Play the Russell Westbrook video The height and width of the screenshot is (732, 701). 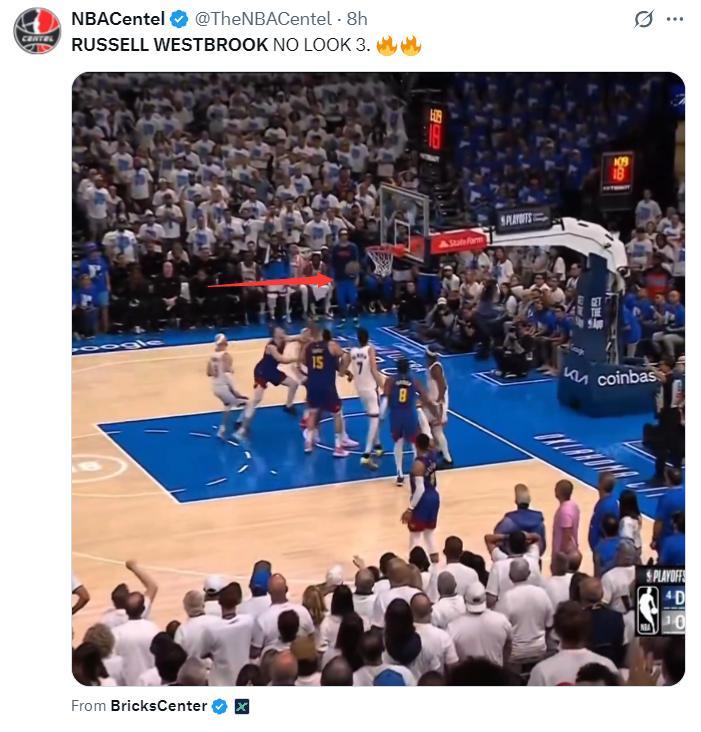(x=378, y=378)
